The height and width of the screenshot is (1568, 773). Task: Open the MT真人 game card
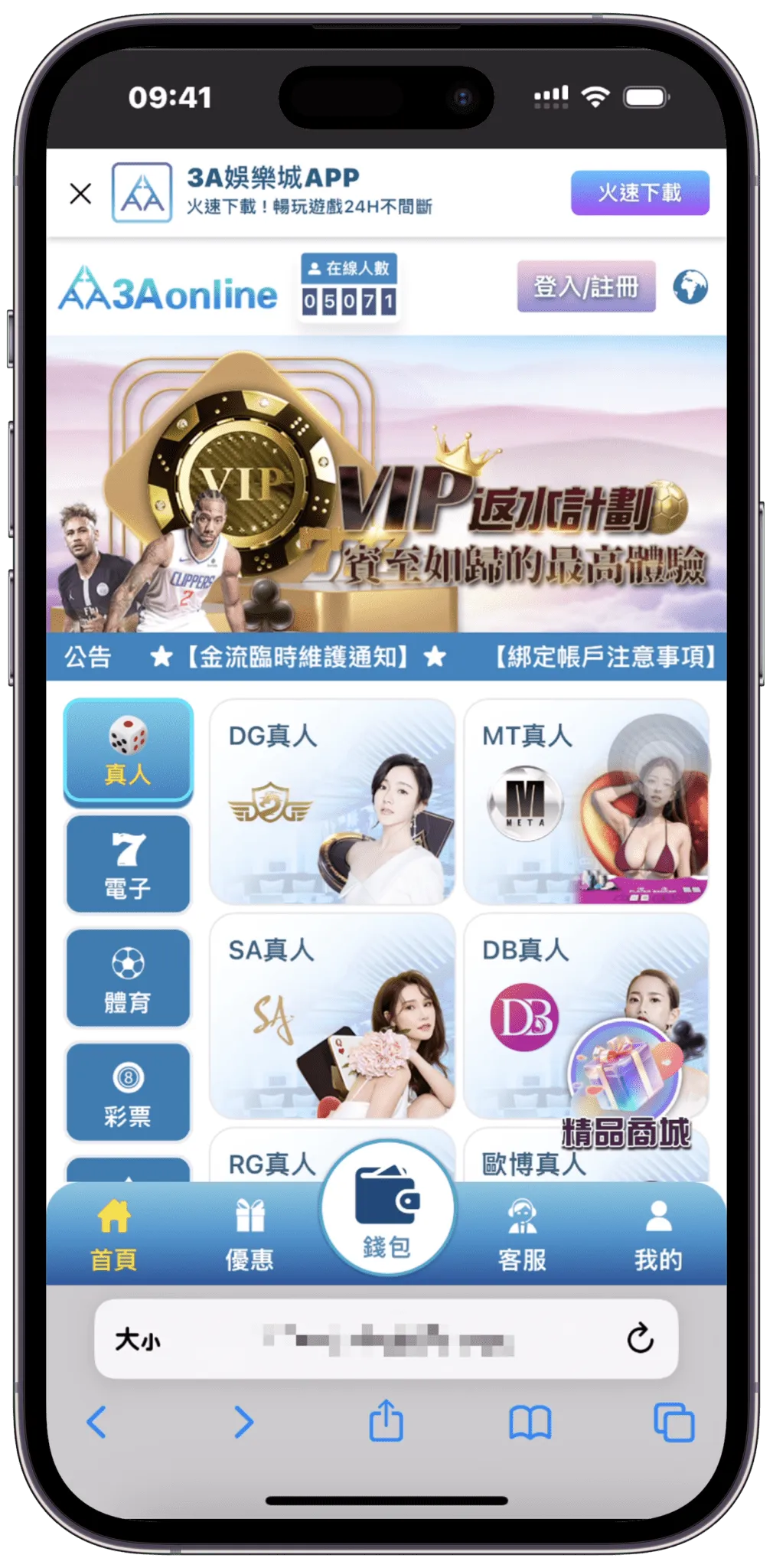tap(586, 802)
